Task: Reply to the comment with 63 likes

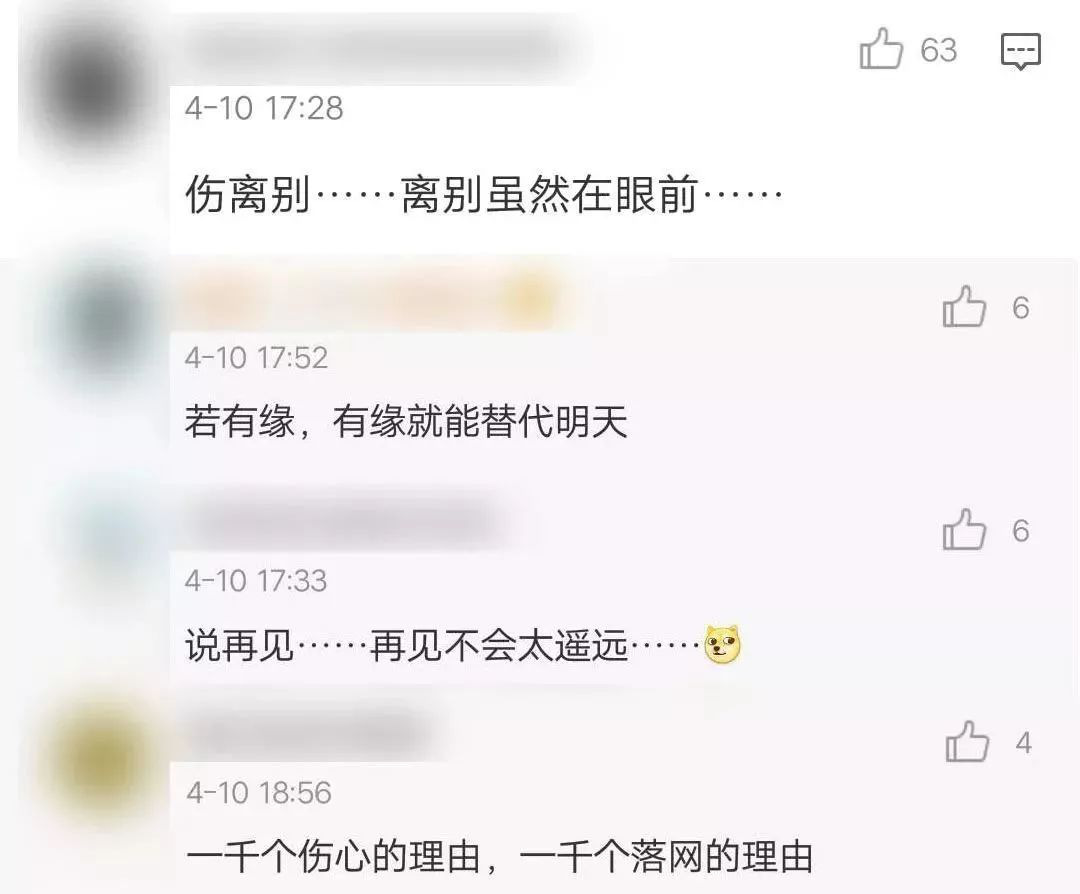Action: click(x=1021, y=51)
